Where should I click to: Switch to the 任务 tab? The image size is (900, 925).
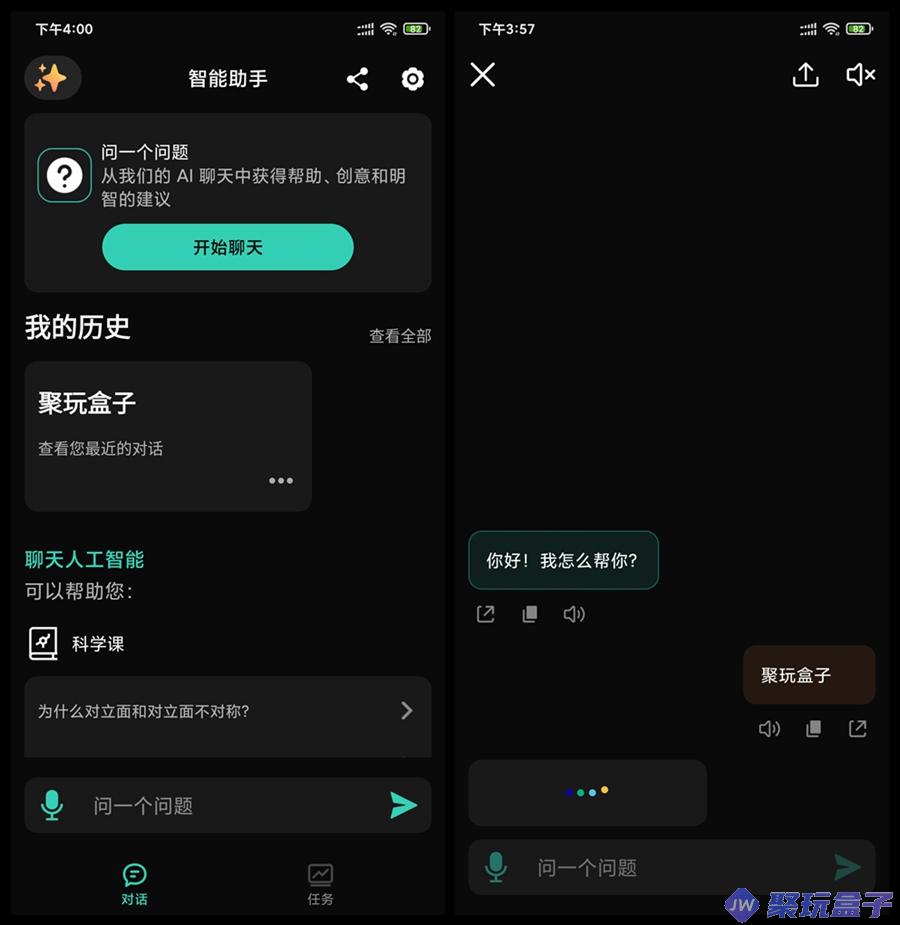(x=320, y=884)
